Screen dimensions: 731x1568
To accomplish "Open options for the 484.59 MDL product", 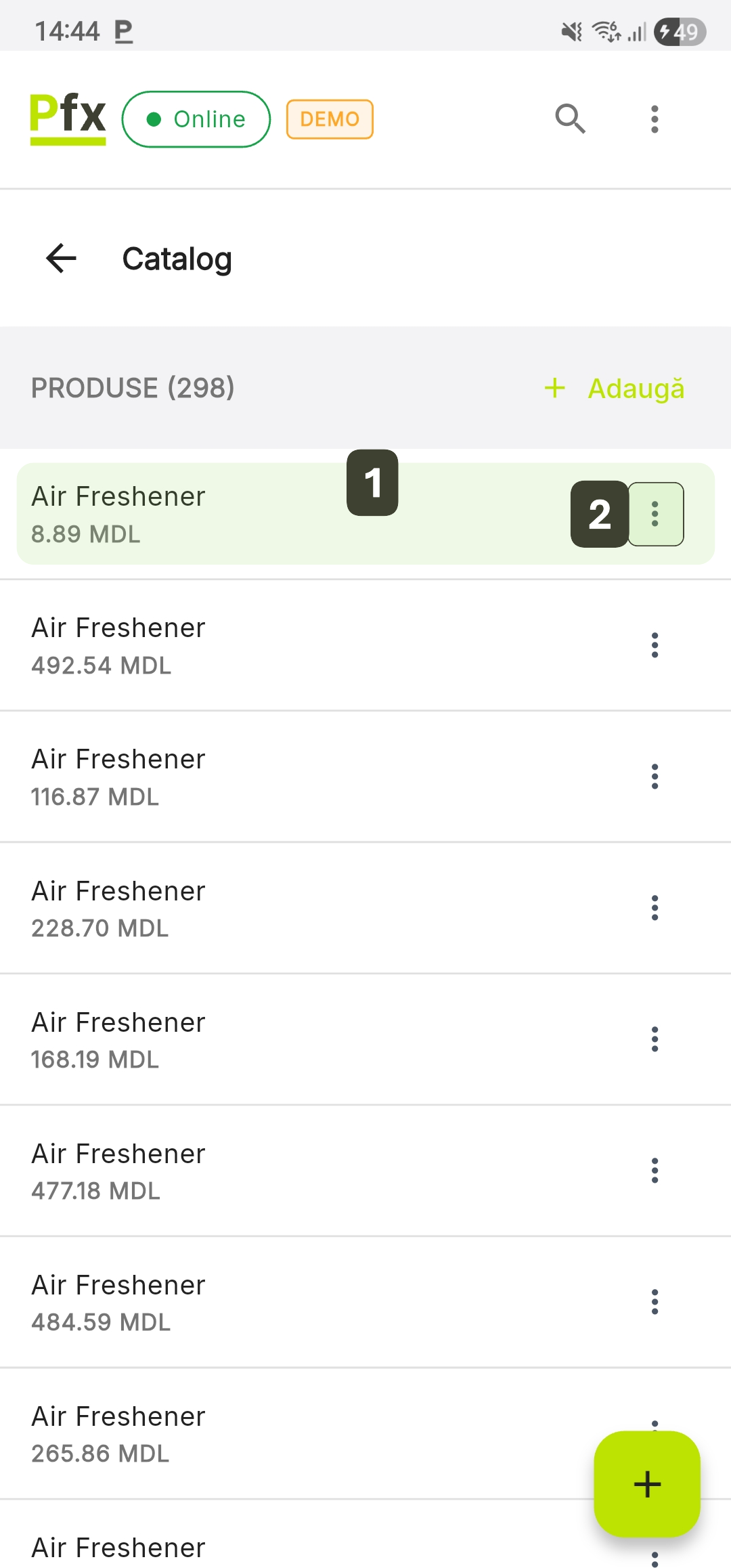I will point(655,1302).
